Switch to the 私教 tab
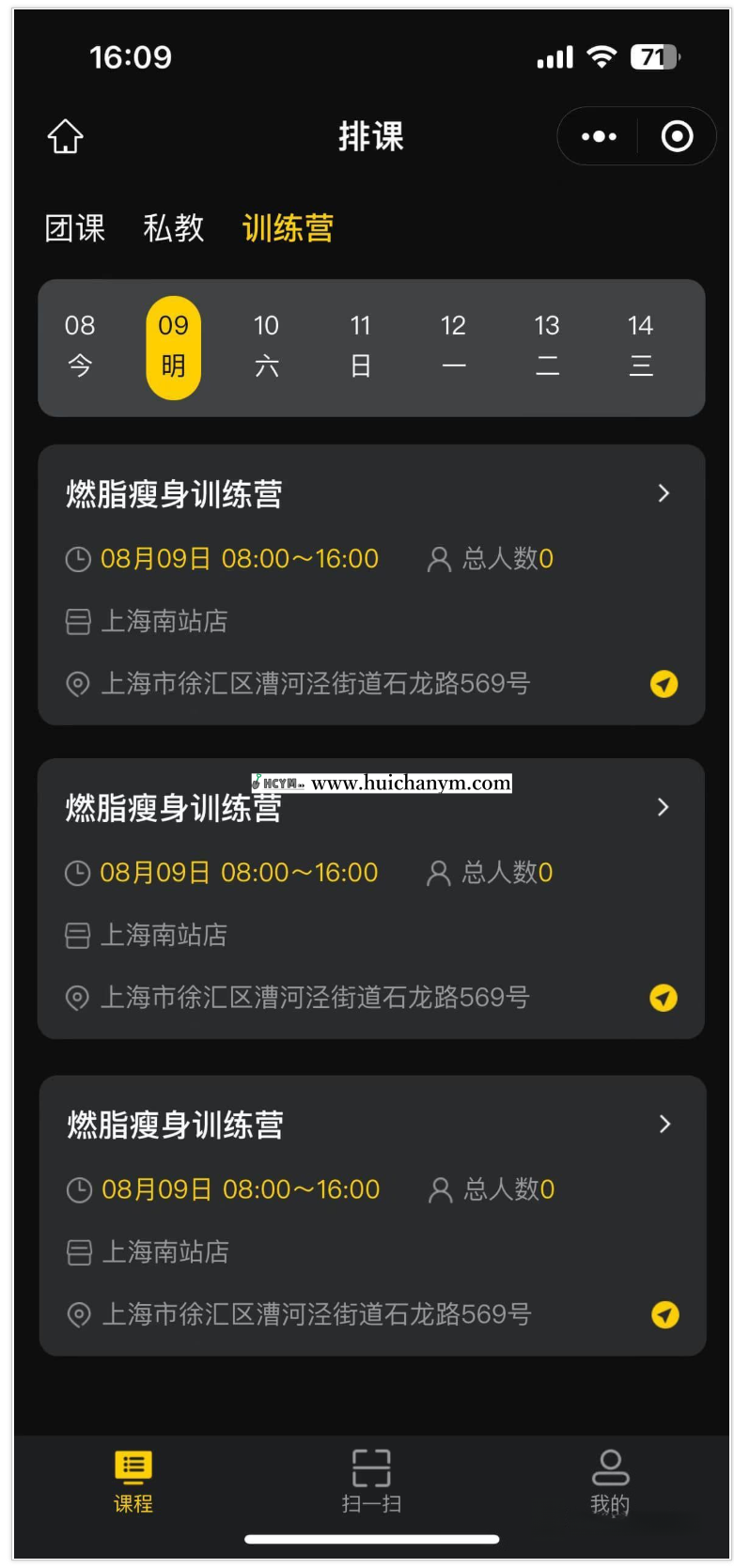 174,228
